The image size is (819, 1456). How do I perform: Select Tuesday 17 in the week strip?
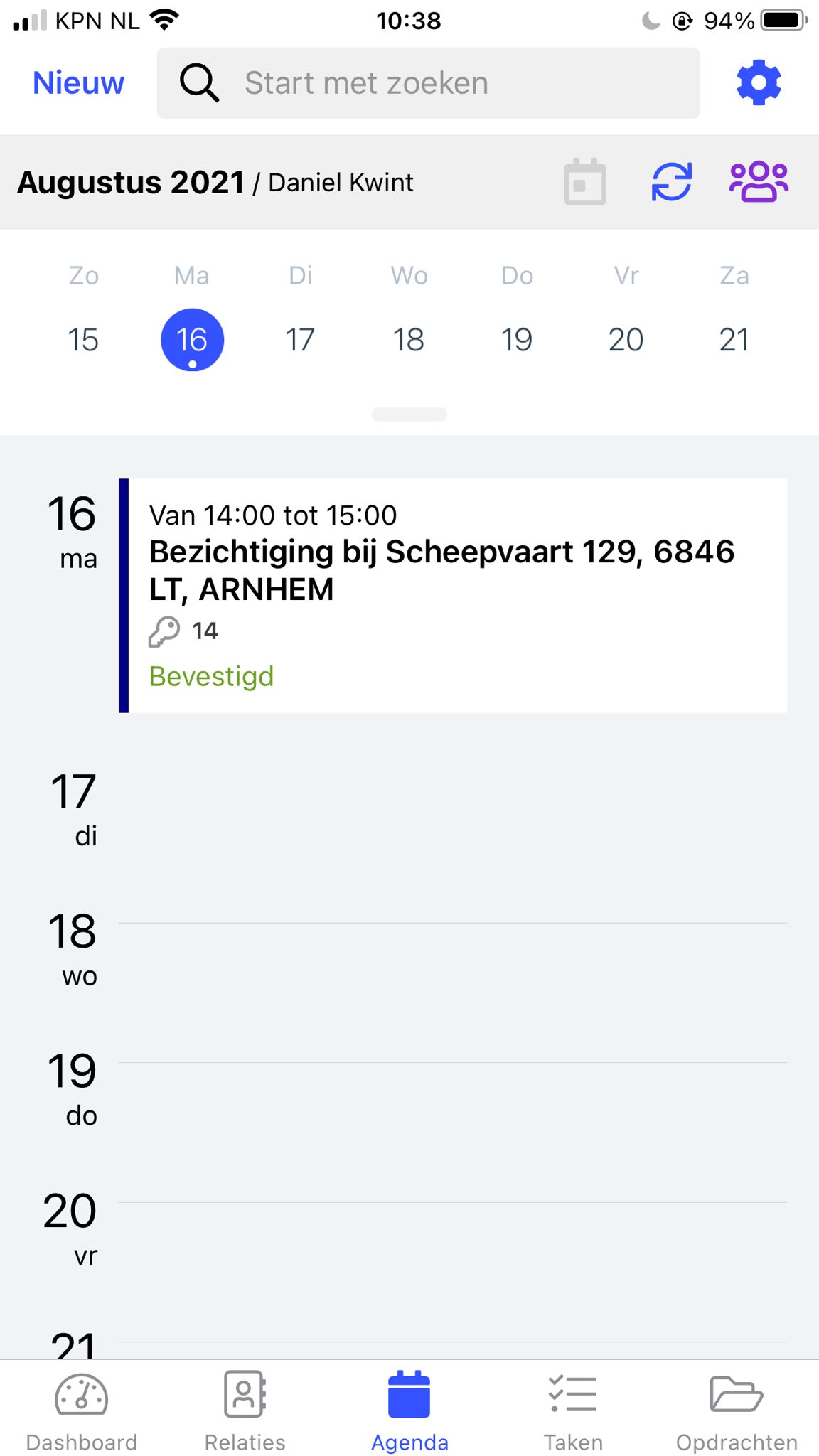click(x=300, y=340)
